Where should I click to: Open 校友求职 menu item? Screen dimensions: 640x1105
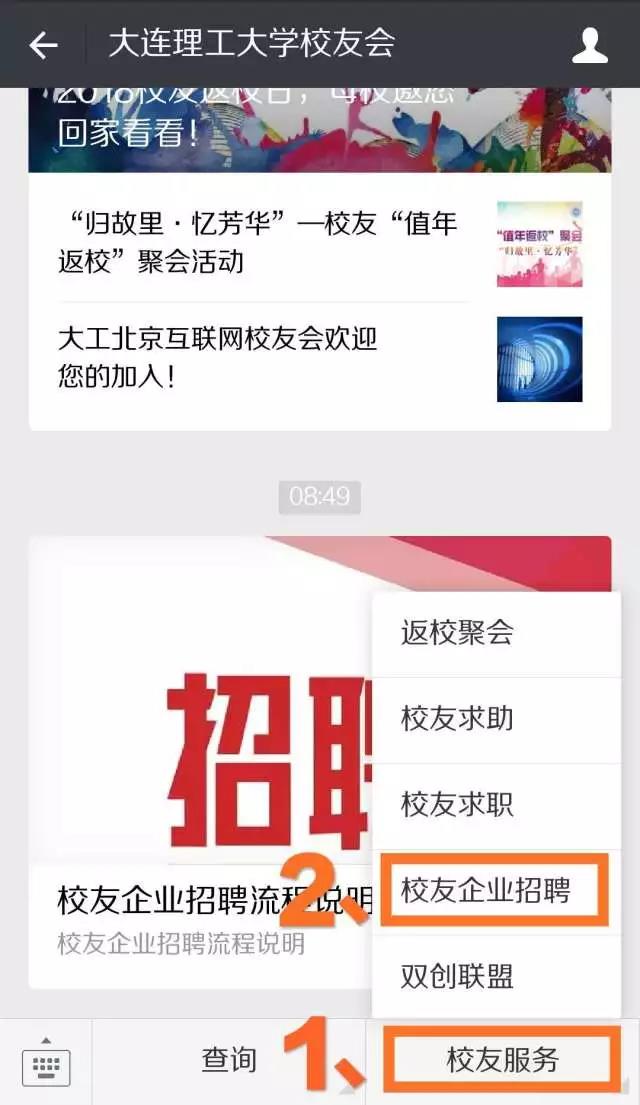pyautogui.click(x=496, y=804)
